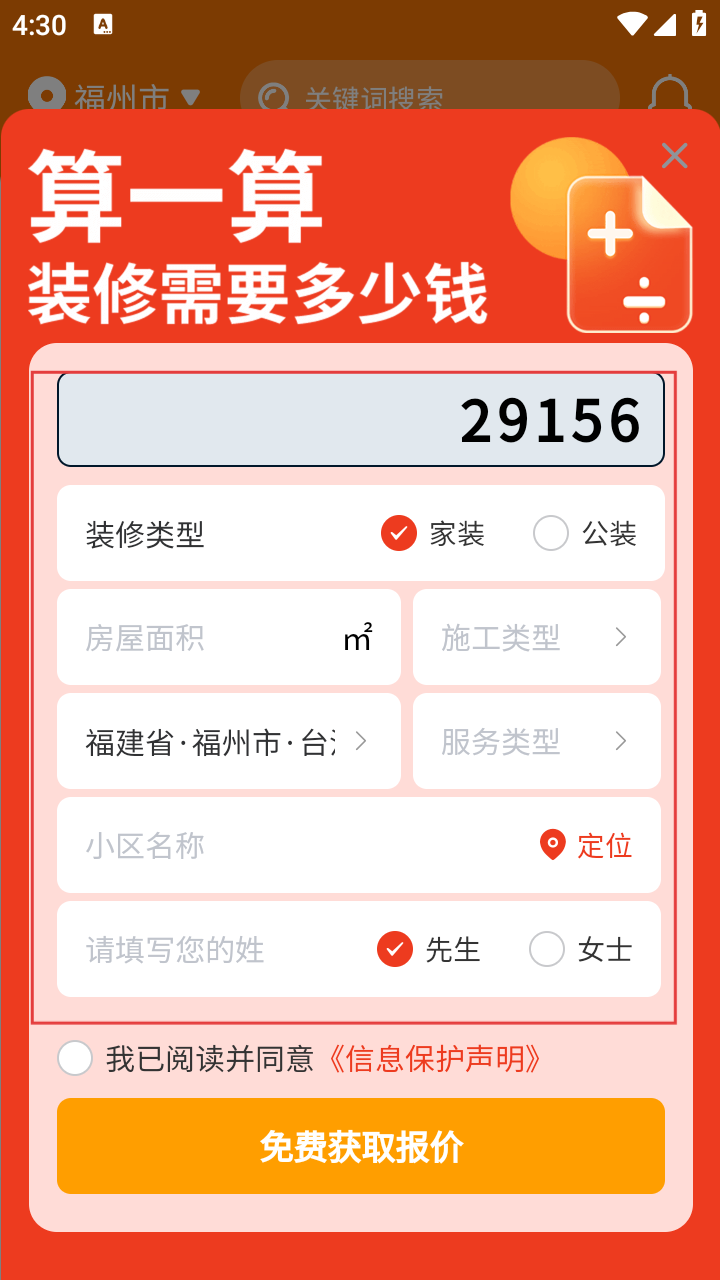Fill in the 请填写您的姓 field

point(210,950)
